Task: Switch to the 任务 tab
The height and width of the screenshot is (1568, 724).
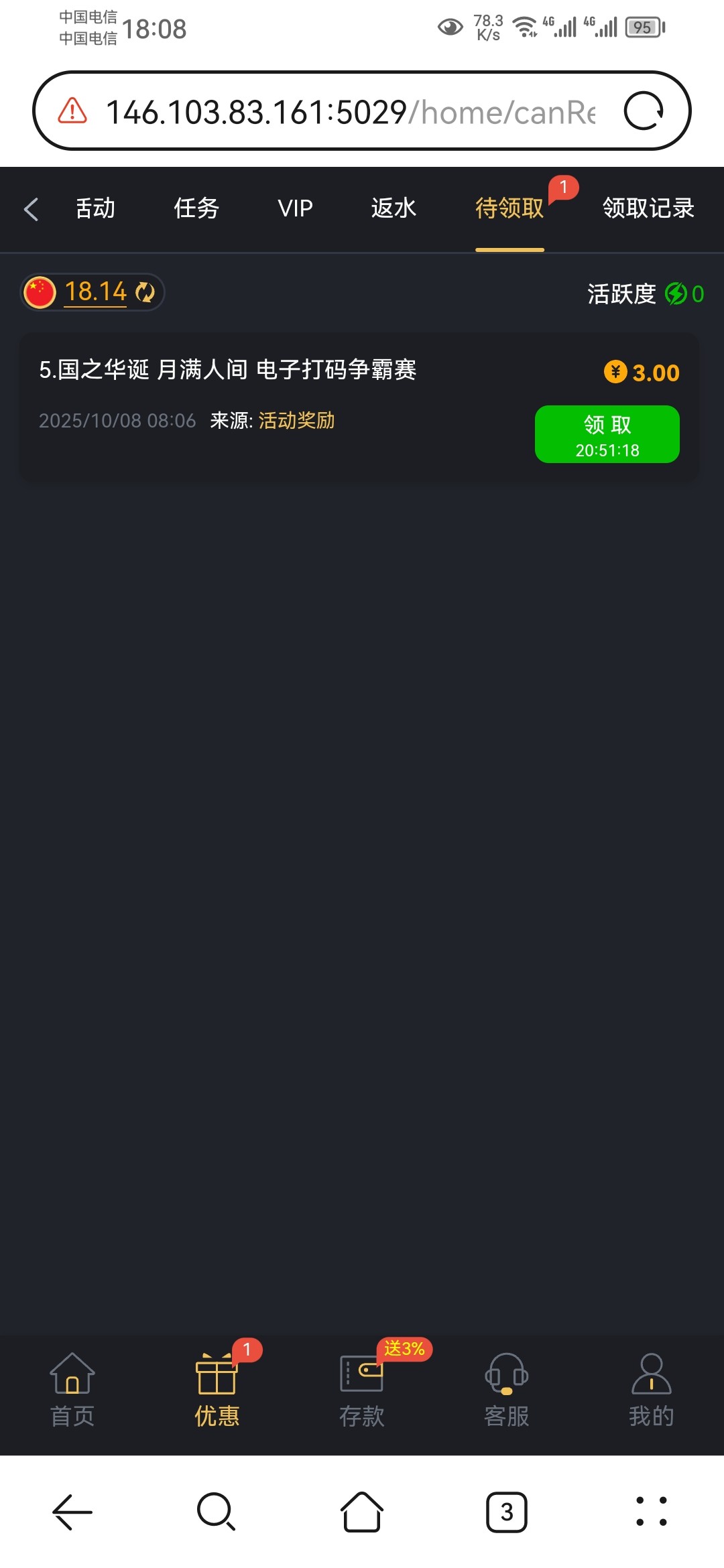Action: (x=196, y=208)
